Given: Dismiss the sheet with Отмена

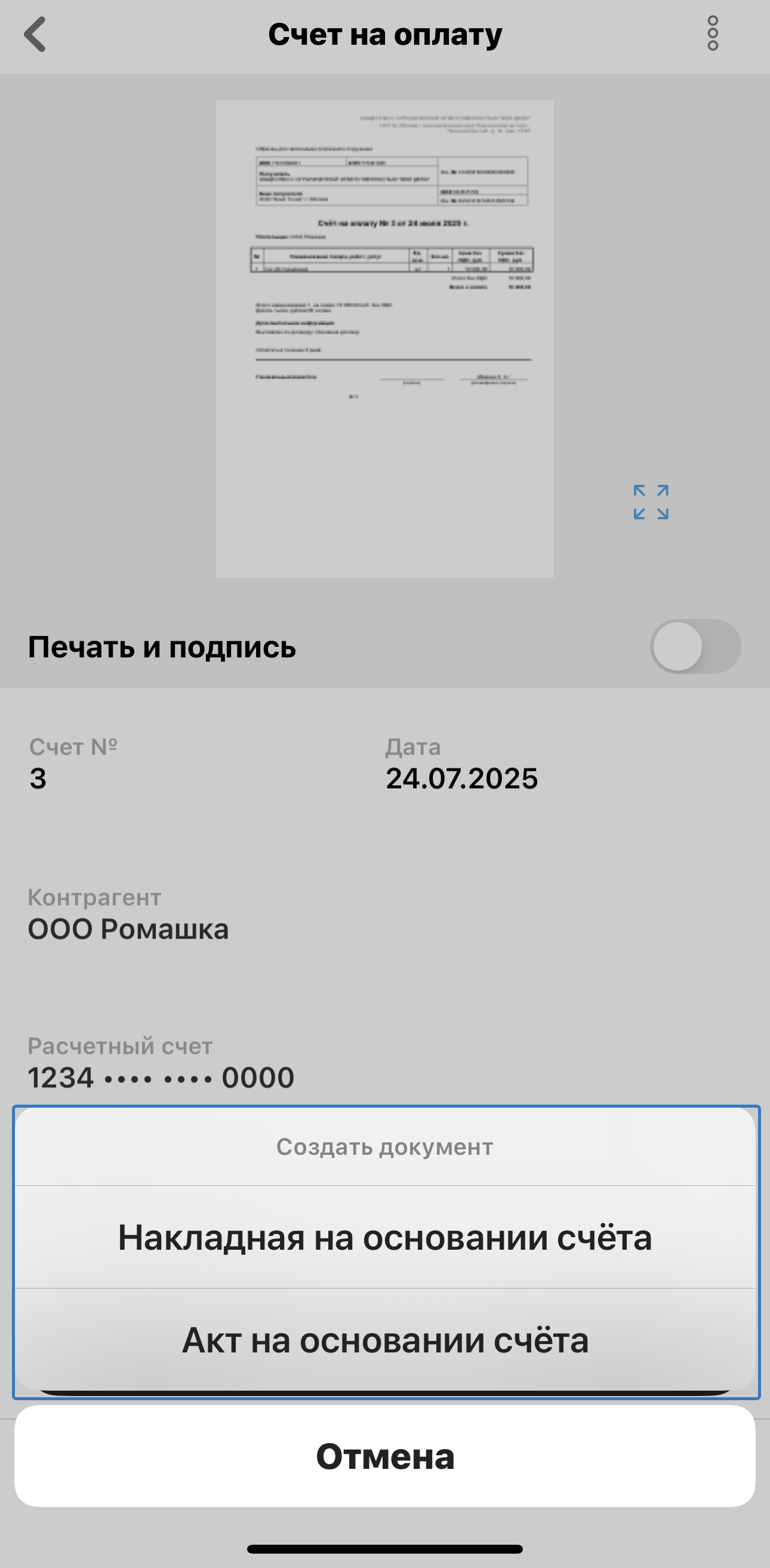Looking at the screenshot, I should [x=384, y=1456].
